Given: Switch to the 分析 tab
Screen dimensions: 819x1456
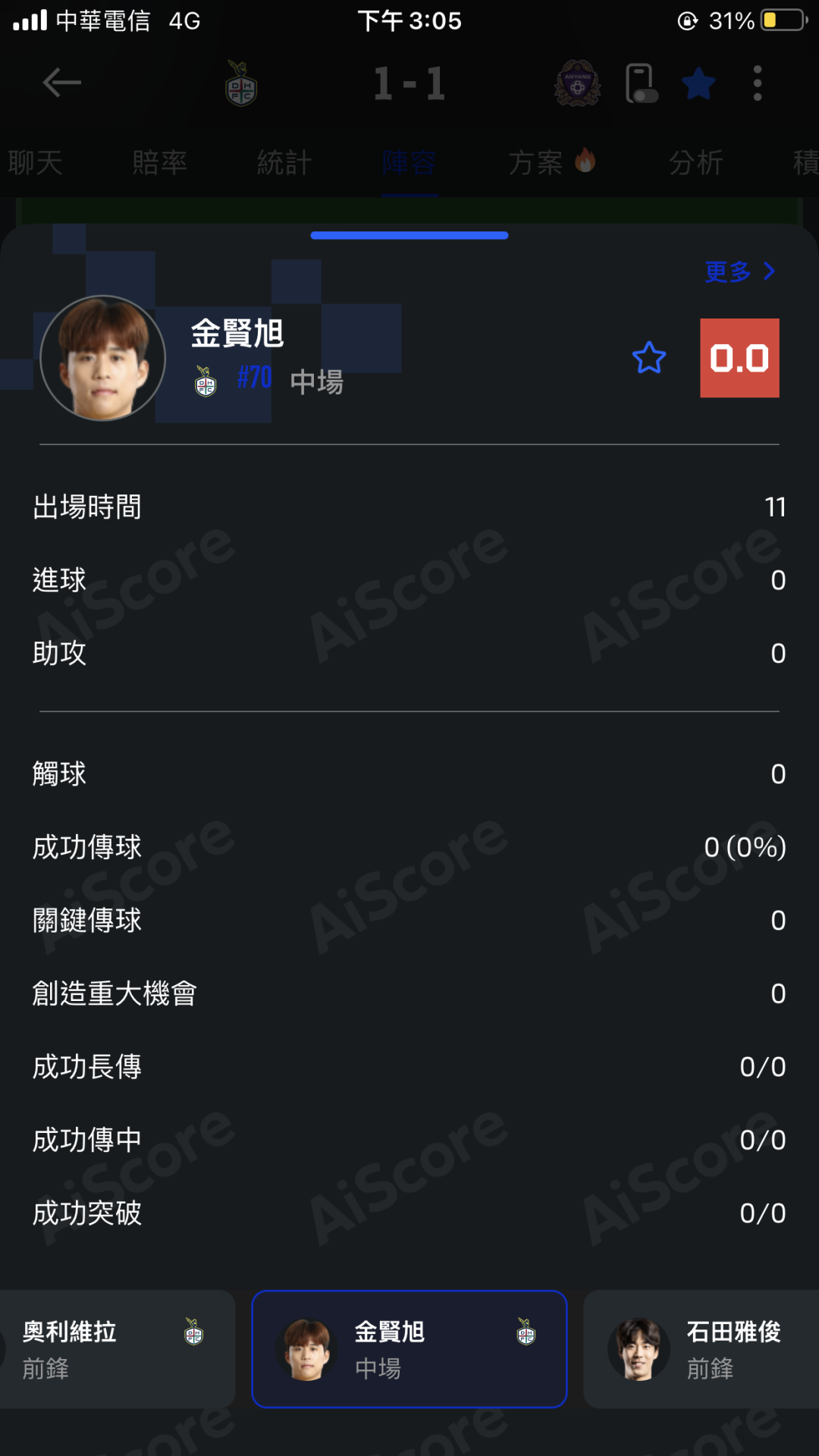Looking at the screenshot, I should click(x=695, y=162).
